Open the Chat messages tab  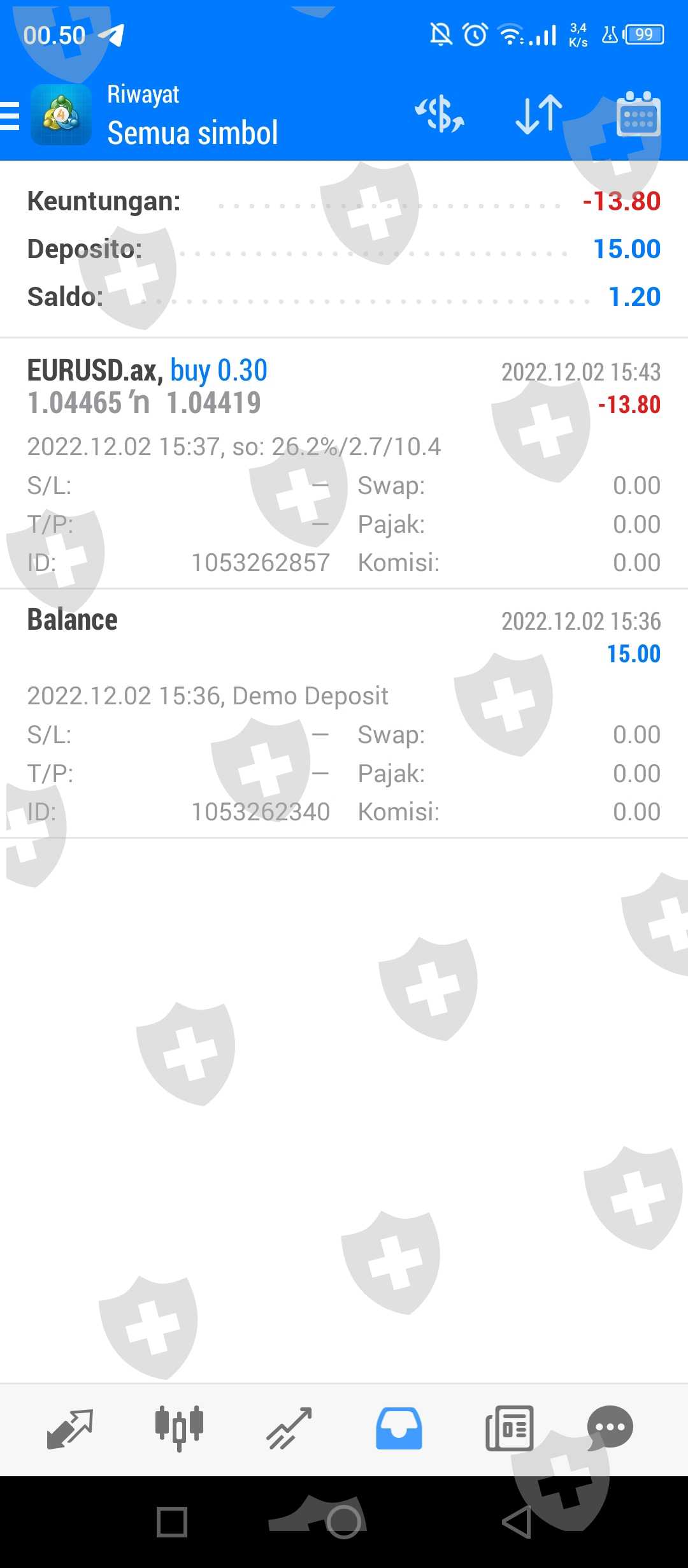point(610,1428)
